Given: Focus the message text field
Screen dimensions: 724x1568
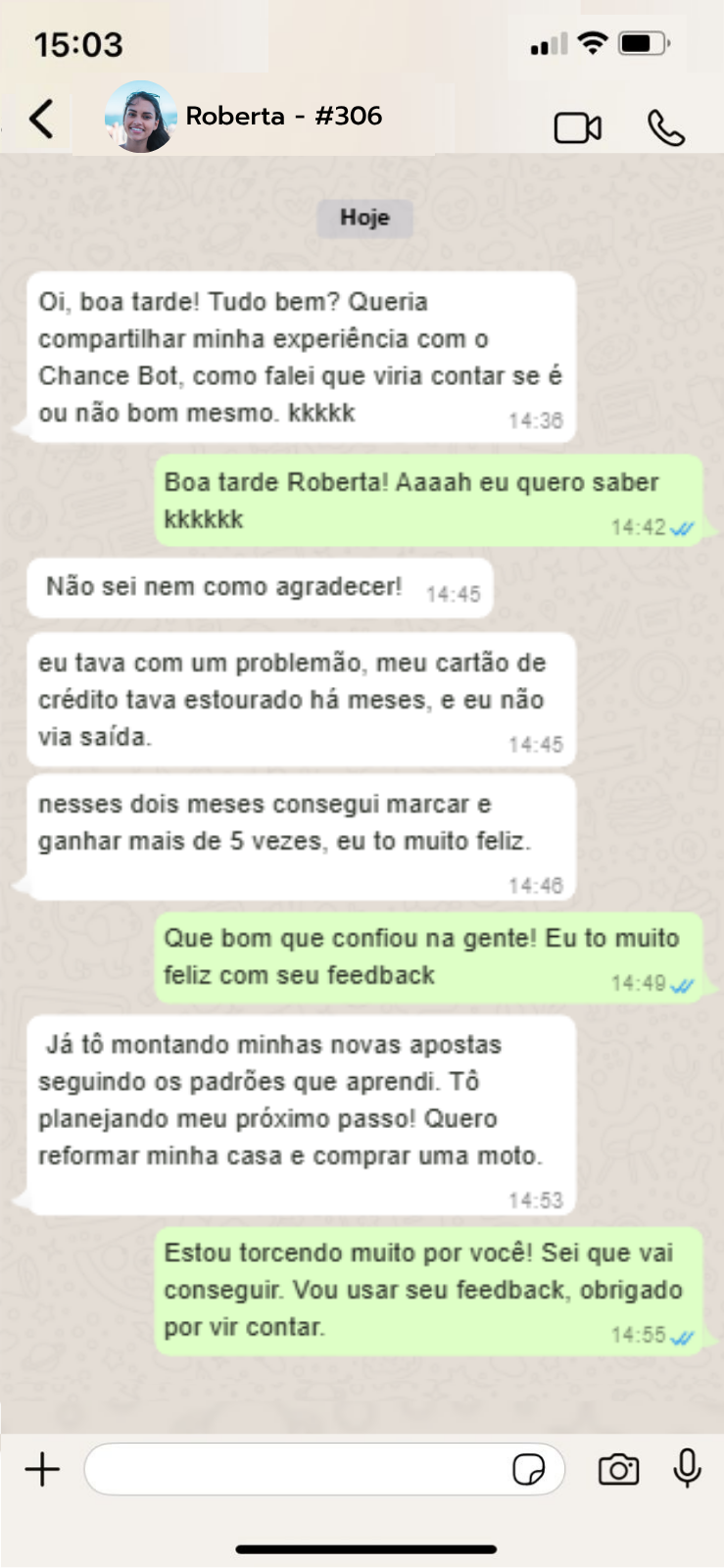Looking at the screenshot, I should click(294, 1469).
